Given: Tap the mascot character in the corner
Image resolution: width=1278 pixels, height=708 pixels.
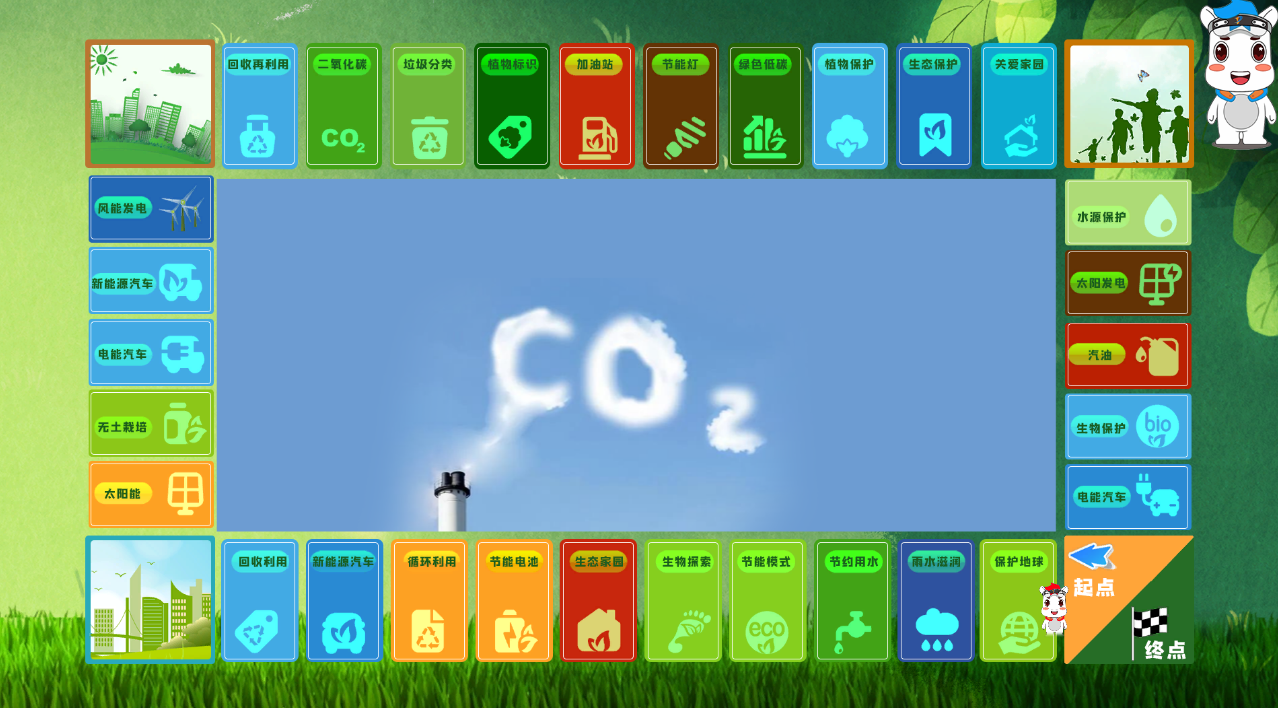Looking at the screenshot, I should pos(1238,75).
